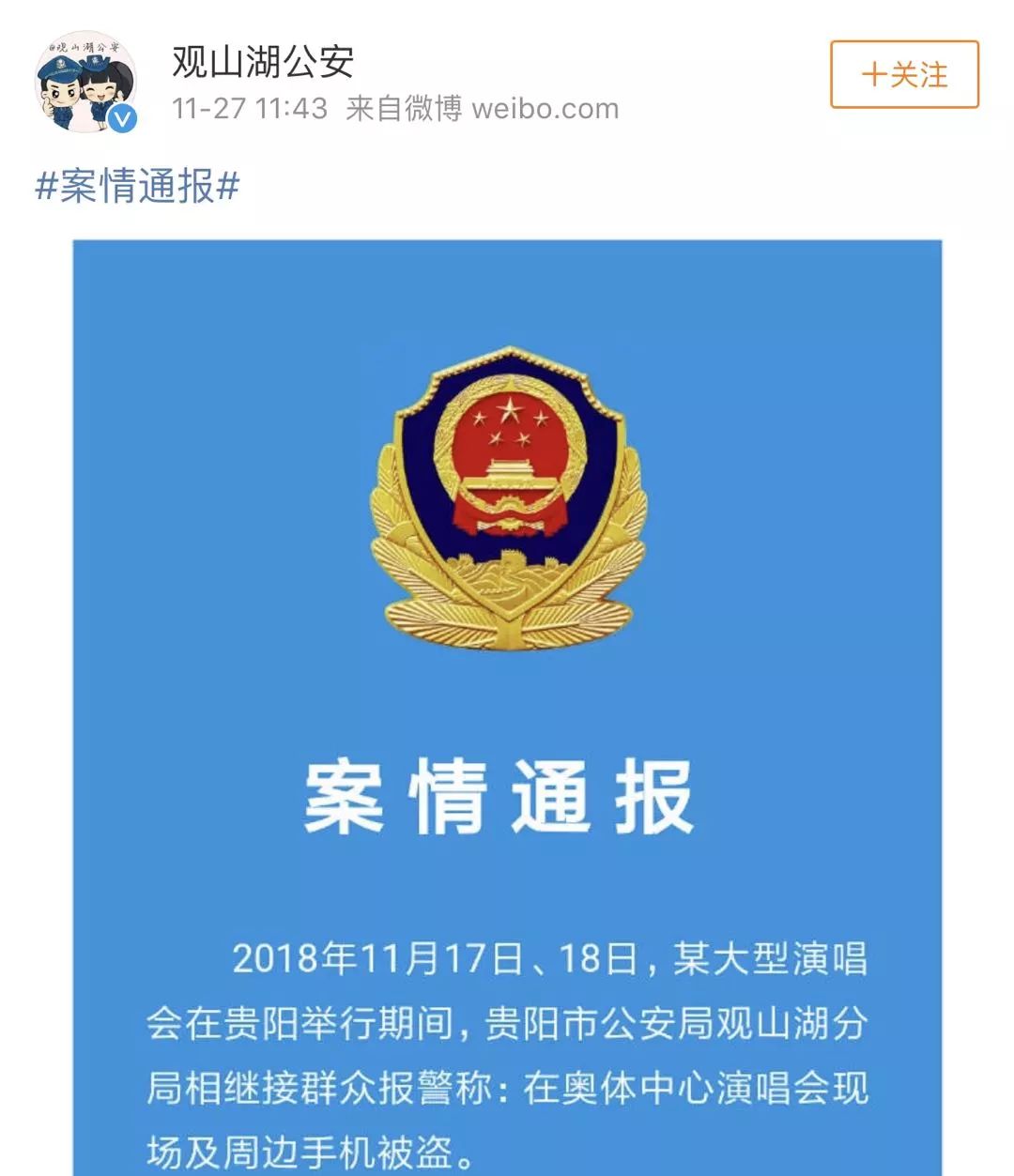Open the 观山湖公安 account name
Image resolution: width=1014 pixels, height=1176 pixels.
pyautogui.click(x=263, y=62)
